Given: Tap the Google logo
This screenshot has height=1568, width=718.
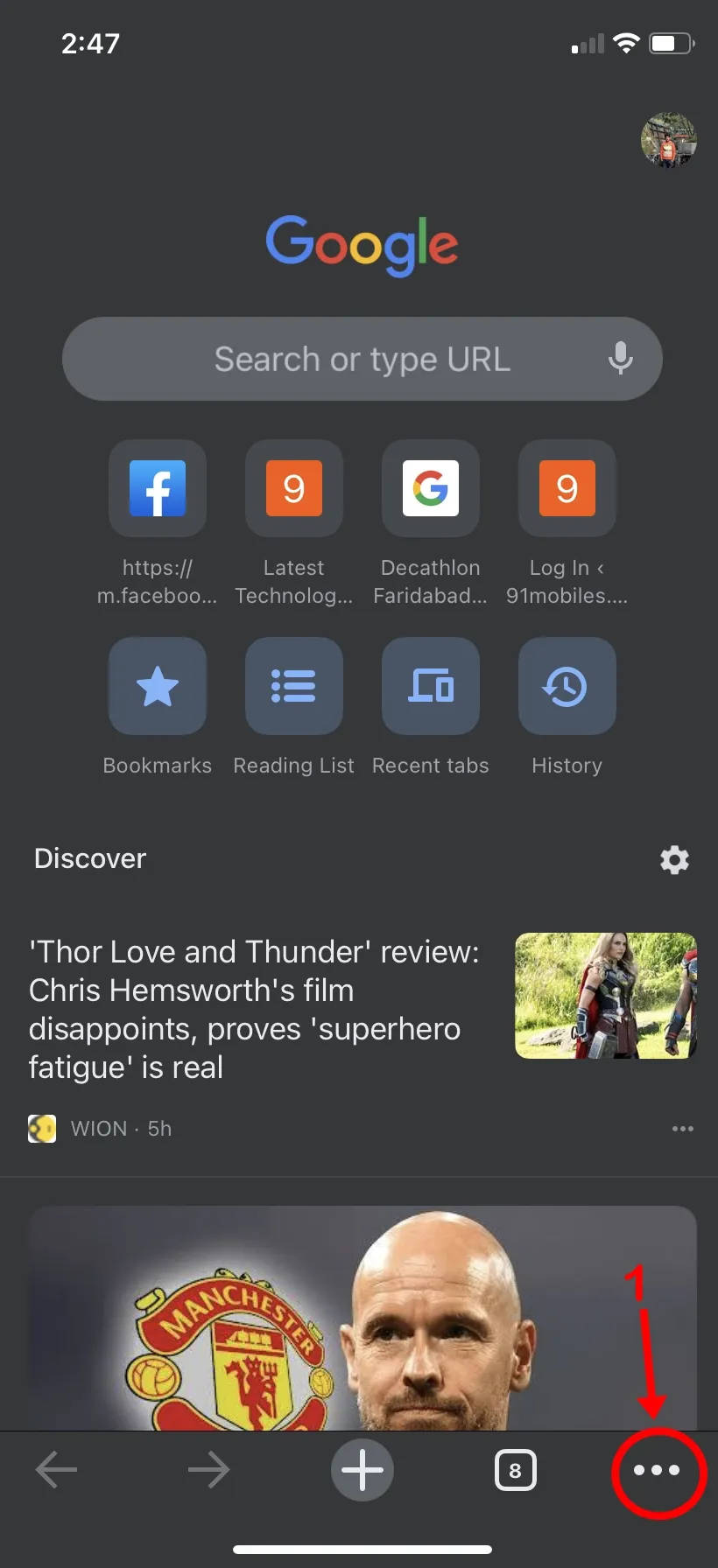Looking at the screenshot, I should [x=362, y=245].
